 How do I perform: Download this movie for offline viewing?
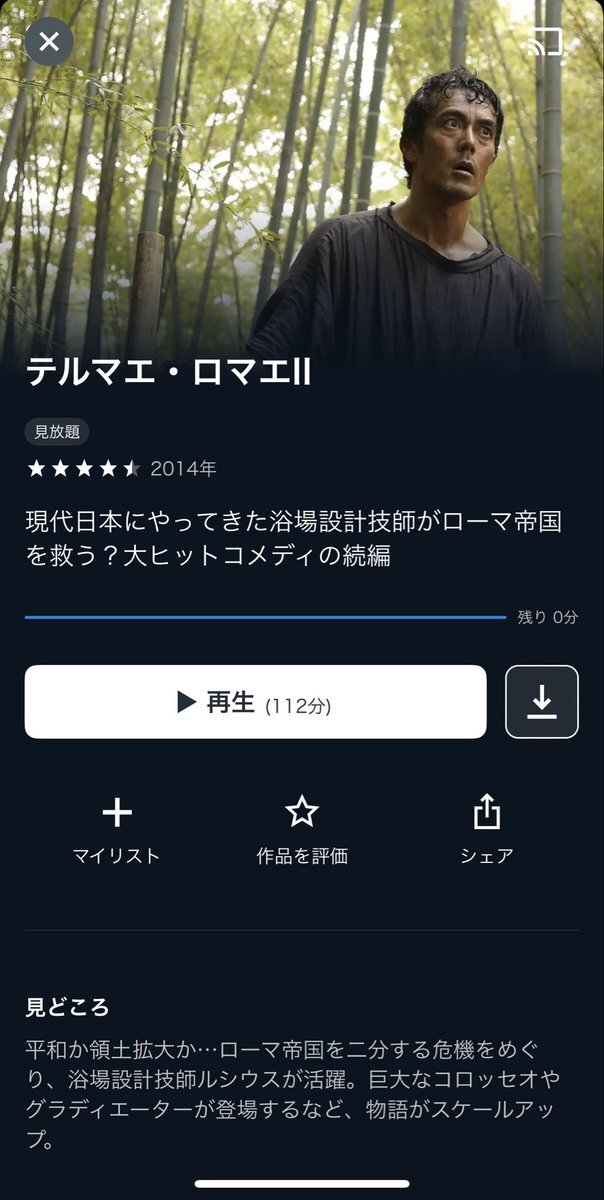point(542,702)
